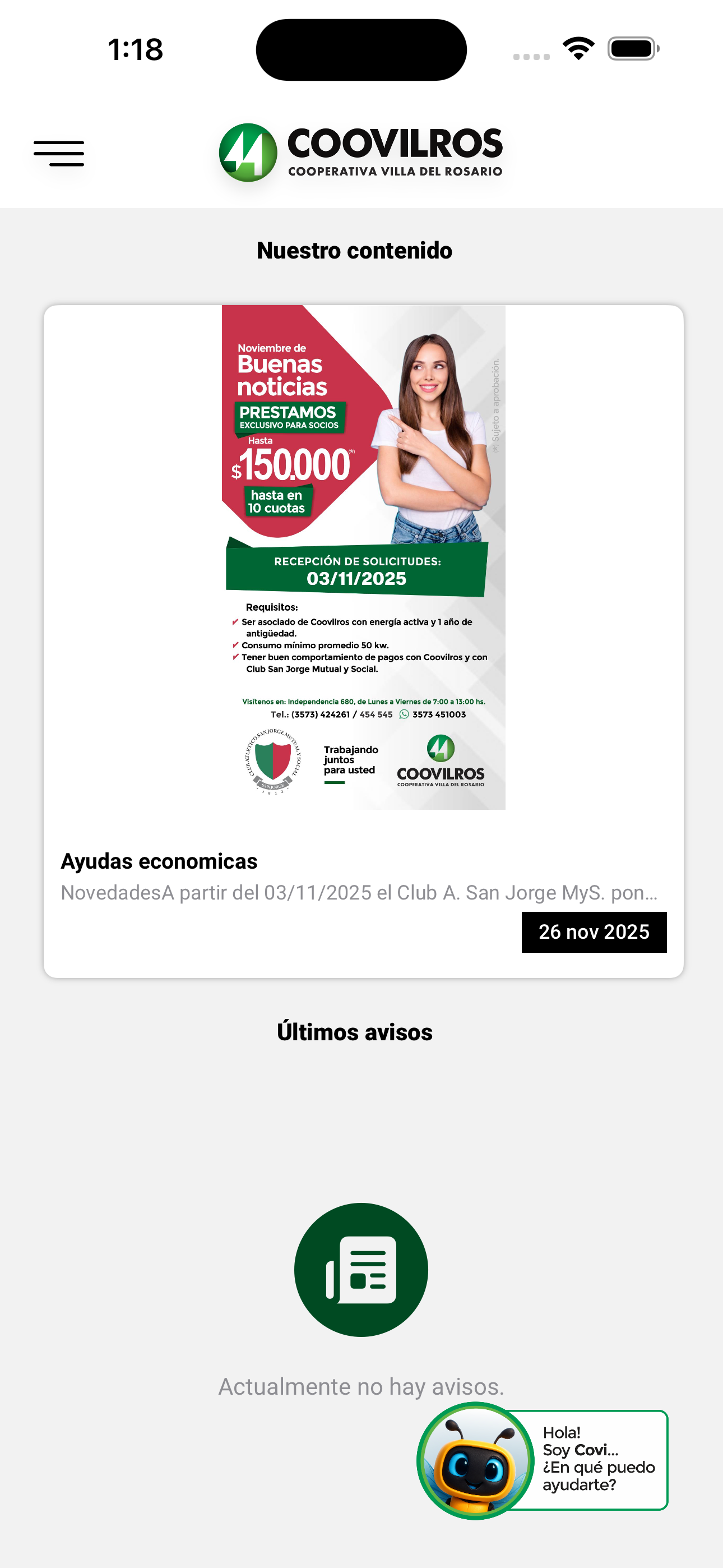Image resolution: width=723 pixels, height=1568 pixels.
Task: Tap the Actualmente no hay avisos message
Action: [x=361, y=1388]
